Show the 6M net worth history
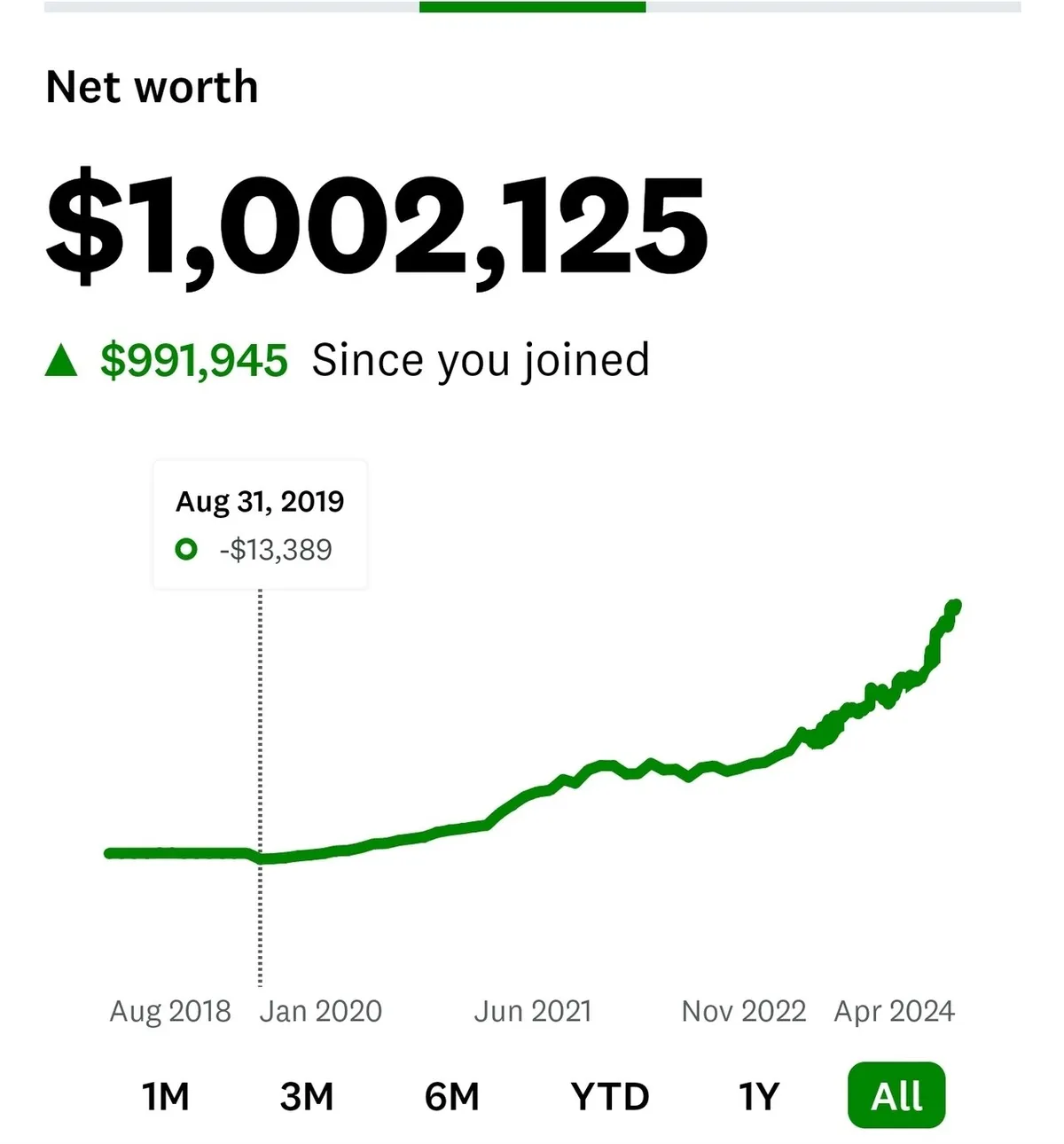1064x1144 pixels. [452, 1097]
